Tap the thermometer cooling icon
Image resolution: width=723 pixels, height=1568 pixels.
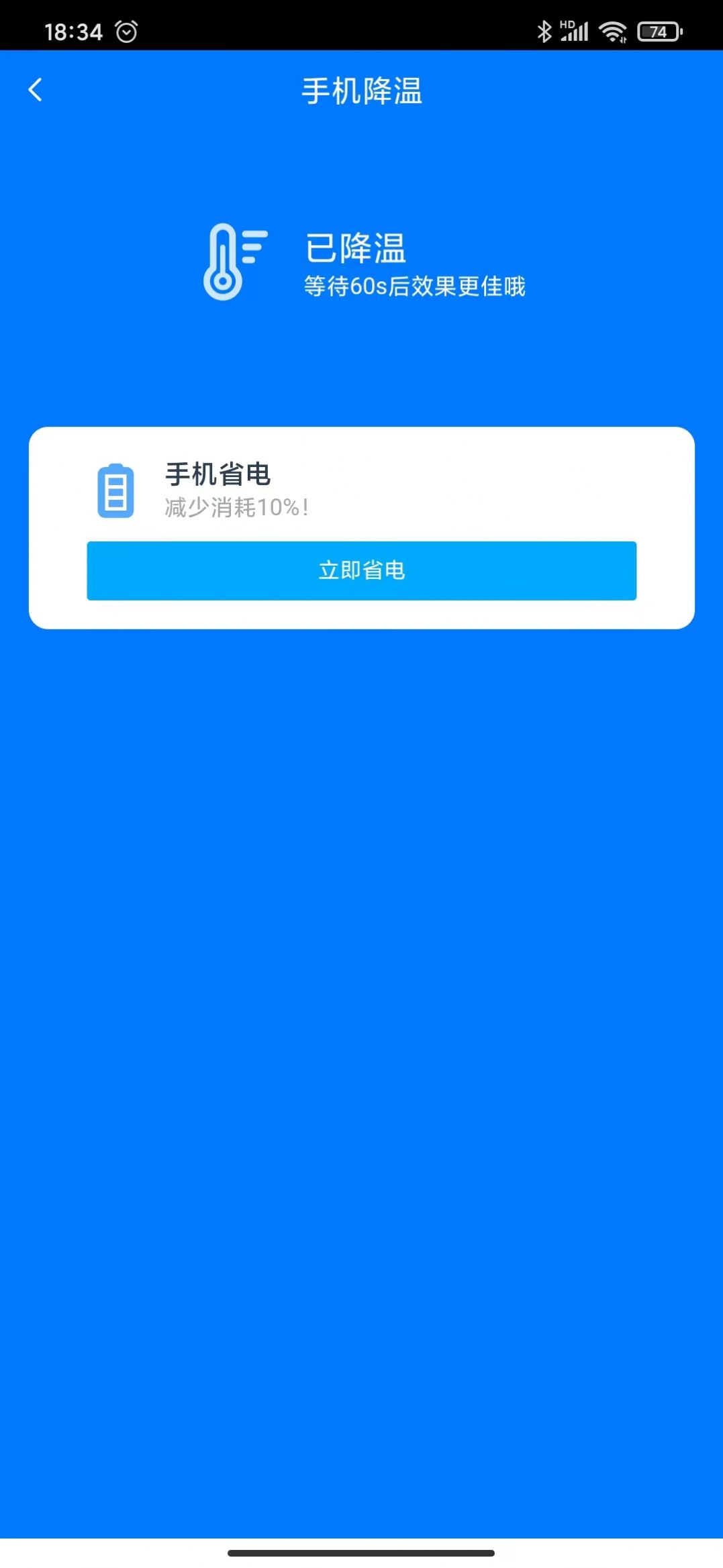[x=232, y=262]
